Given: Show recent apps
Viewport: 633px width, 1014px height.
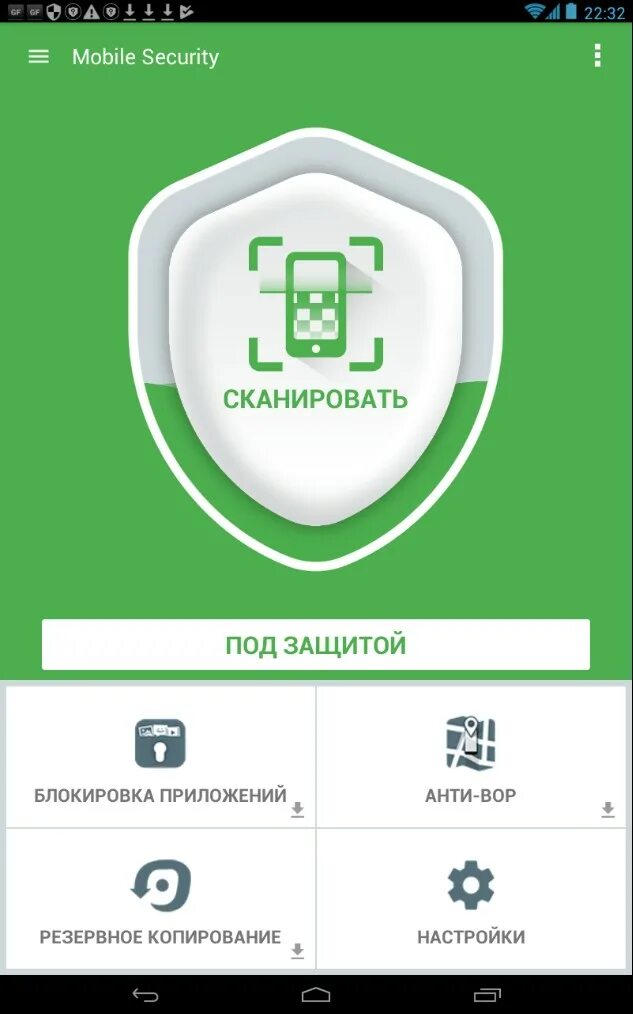Looking at the screenshot, I should point(488,995).
